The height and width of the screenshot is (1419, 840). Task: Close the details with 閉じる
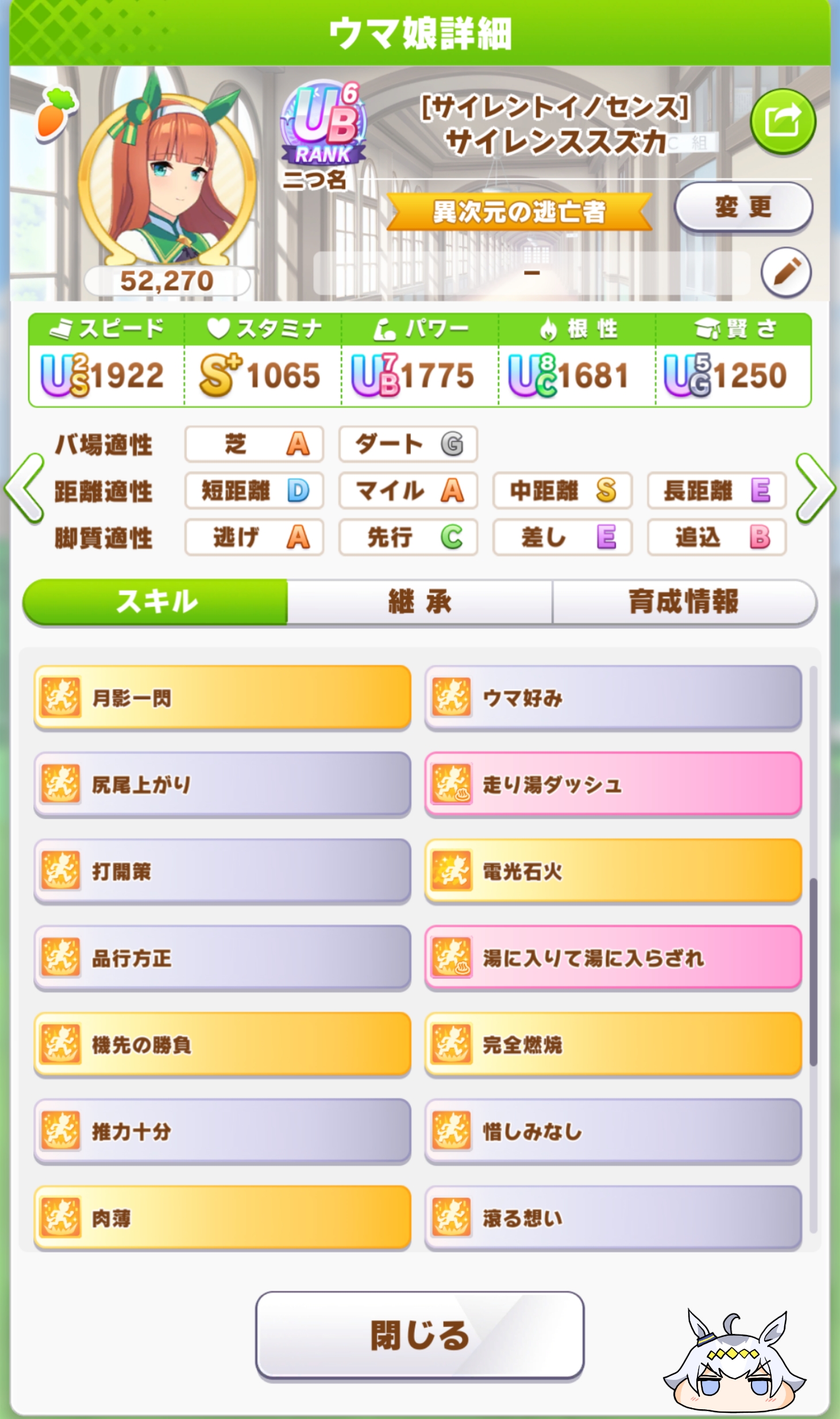(419, 1335)
